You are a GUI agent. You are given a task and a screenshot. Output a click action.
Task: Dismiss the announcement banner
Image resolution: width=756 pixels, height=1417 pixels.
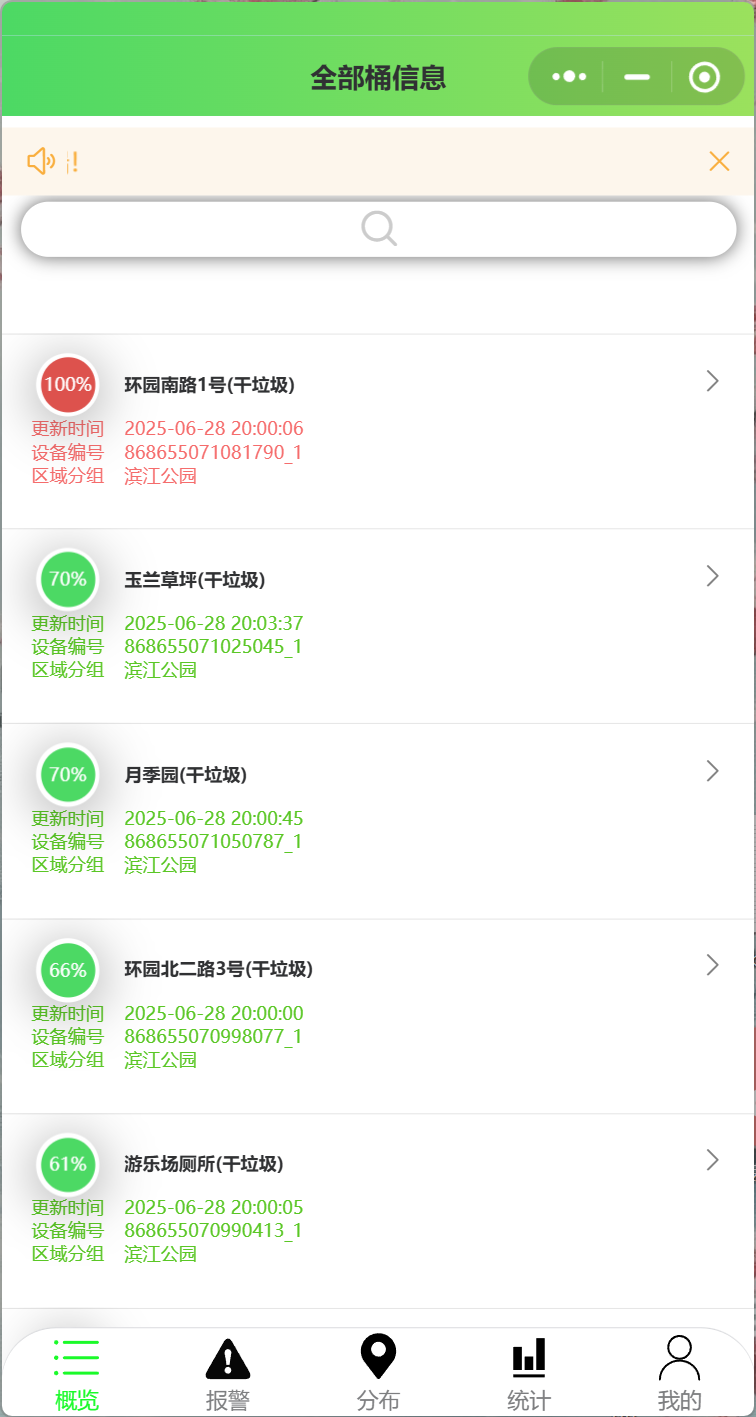tap(719, 161)
